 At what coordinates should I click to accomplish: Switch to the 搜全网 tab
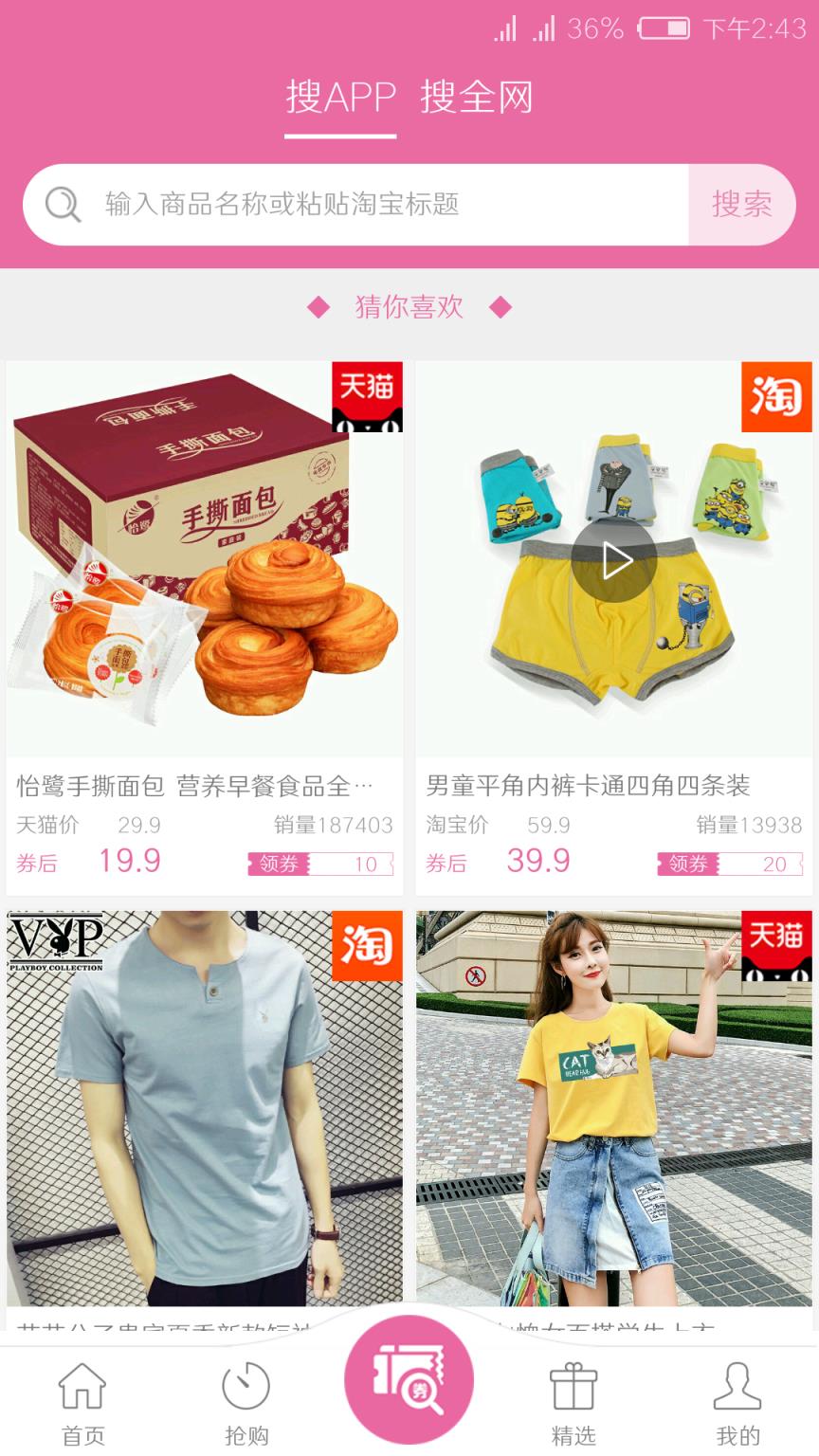[x=479, y=95]
